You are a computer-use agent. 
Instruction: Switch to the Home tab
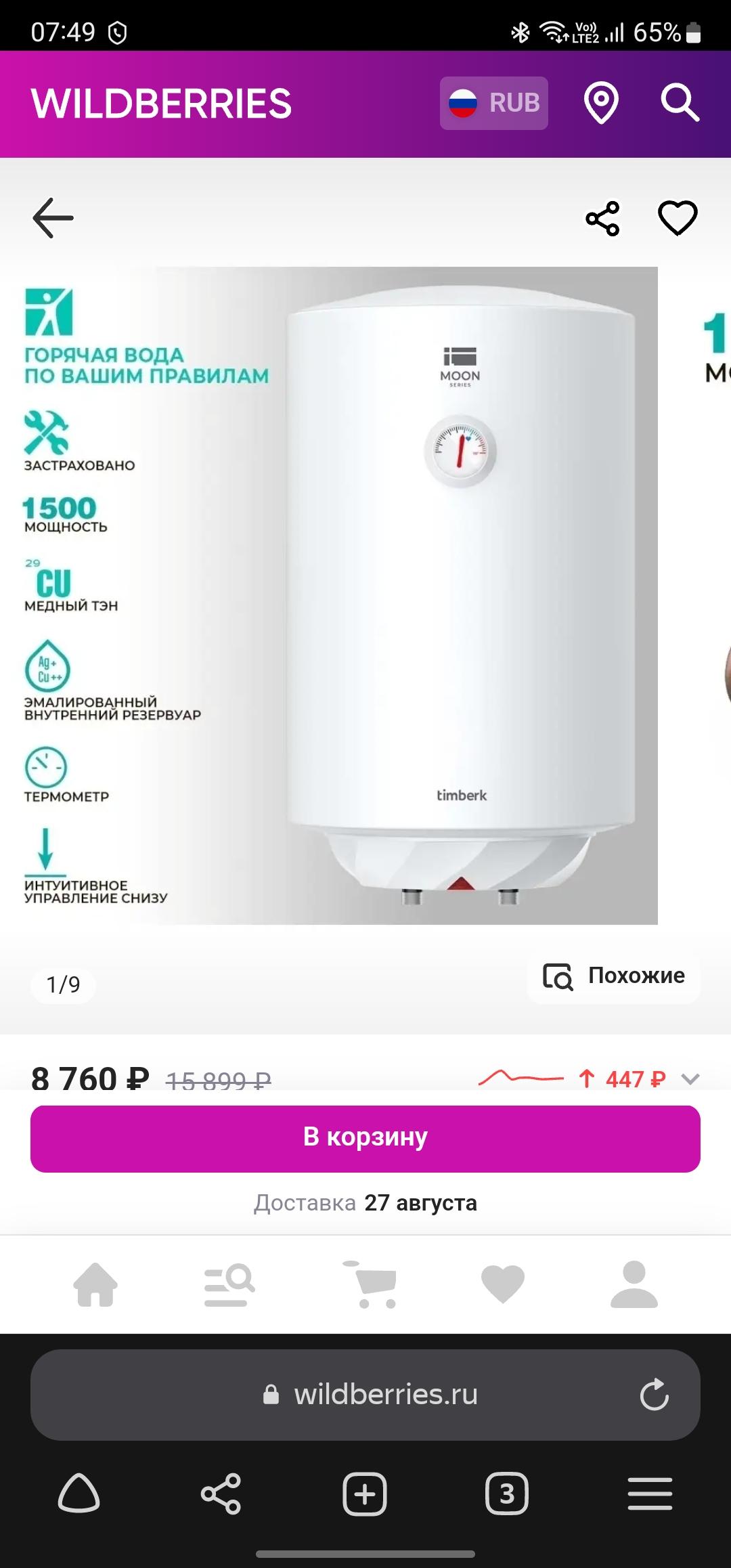95,1284
